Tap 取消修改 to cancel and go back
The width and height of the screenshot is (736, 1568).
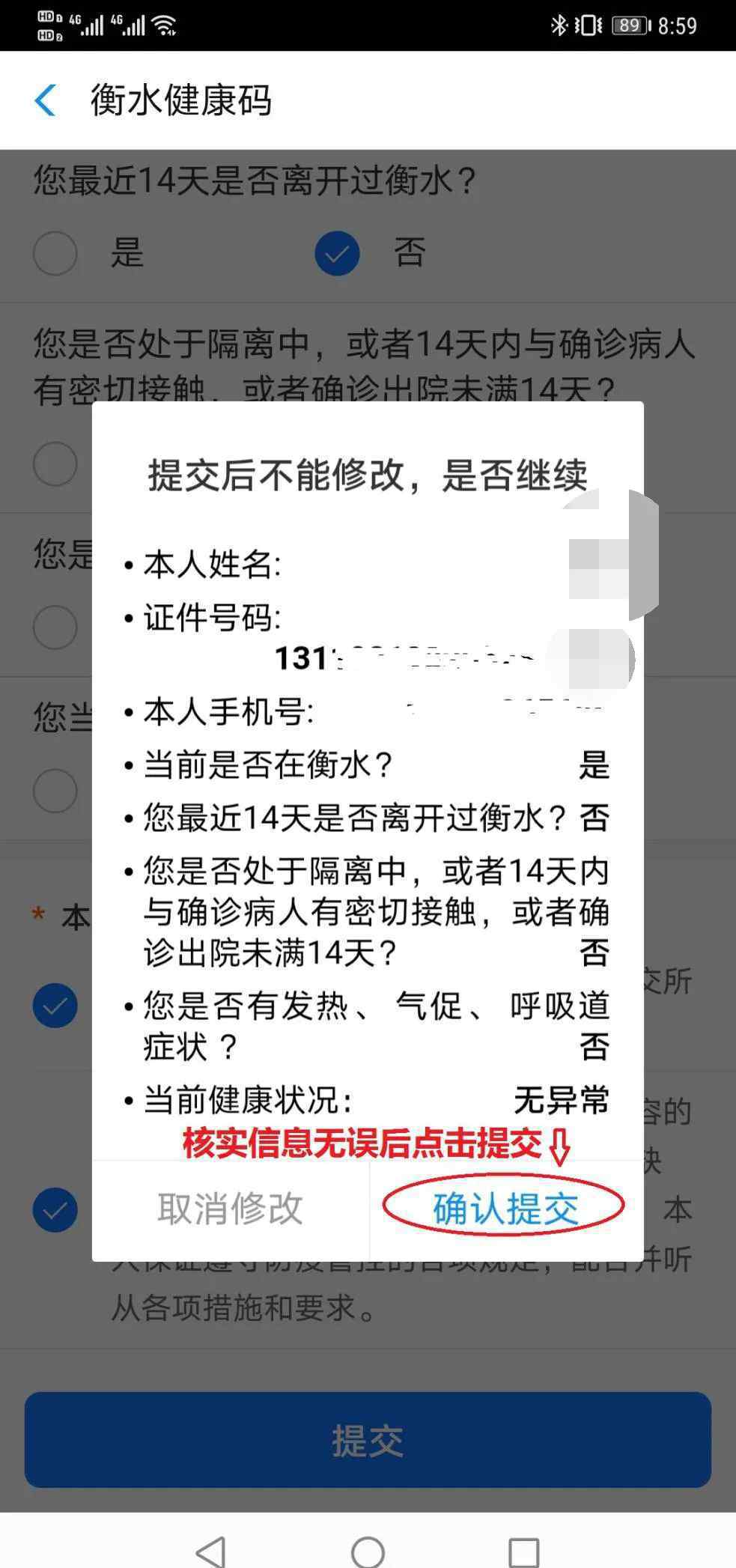pyautogui.click(x=231, y=1209)
